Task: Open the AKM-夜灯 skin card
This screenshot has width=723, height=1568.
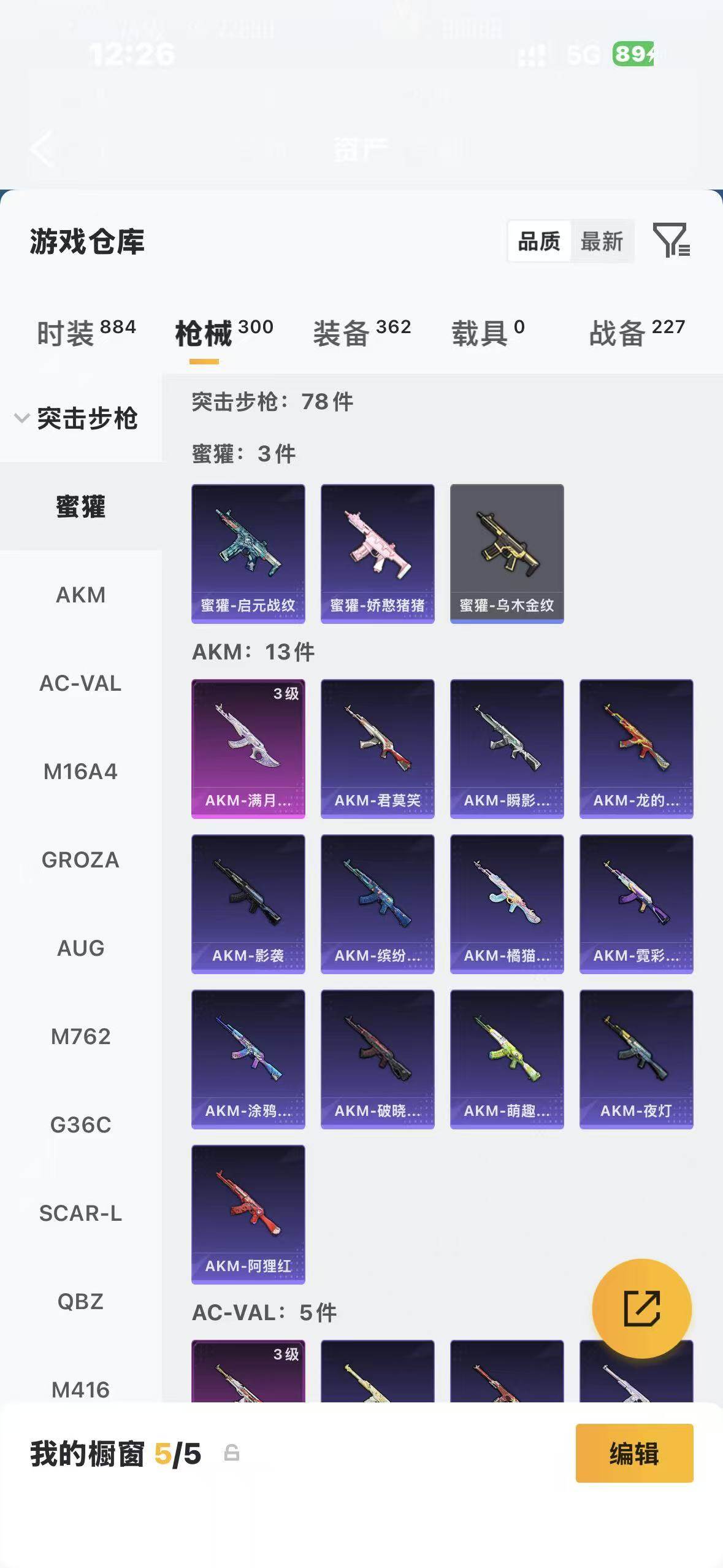Action: pos(637,1059)
